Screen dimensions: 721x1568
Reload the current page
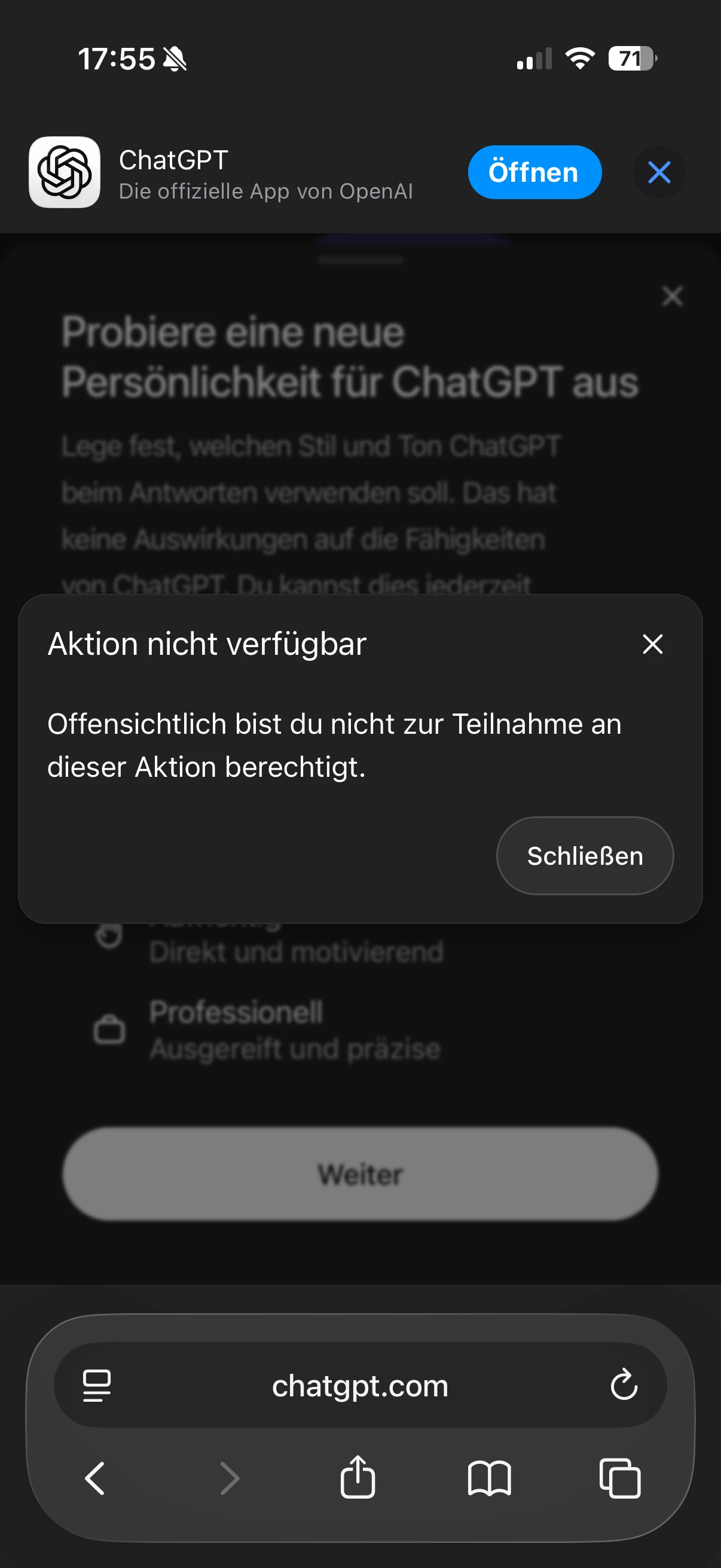[624, 1386]
